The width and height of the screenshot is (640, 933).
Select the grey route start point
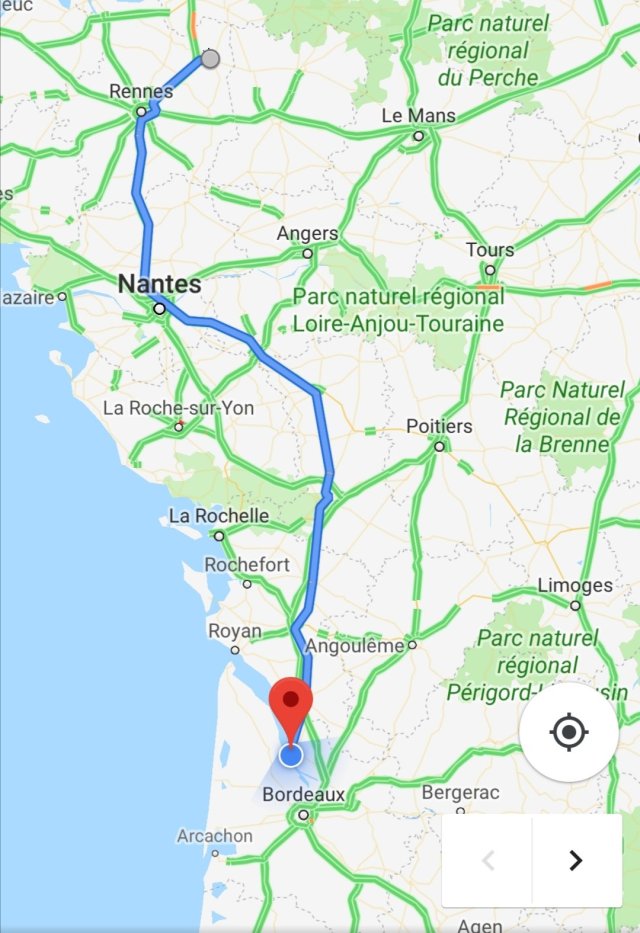(210, 59)
